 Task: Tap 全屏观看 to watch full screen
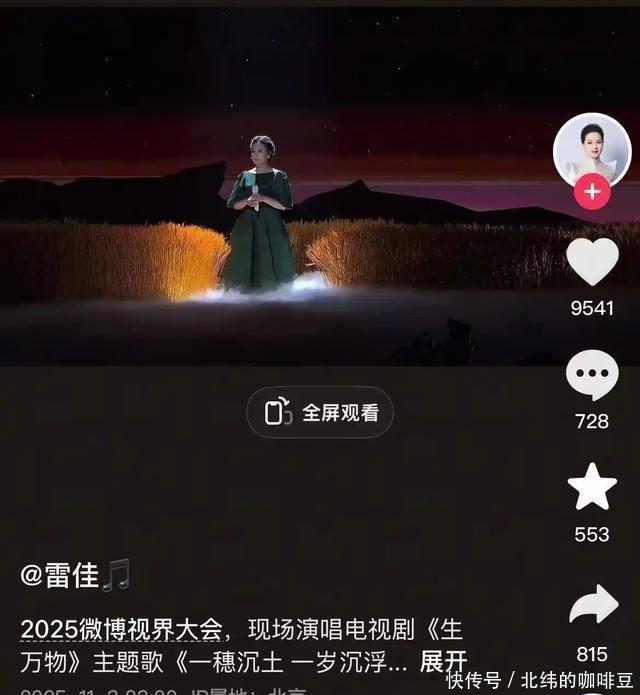click(320, 412)
